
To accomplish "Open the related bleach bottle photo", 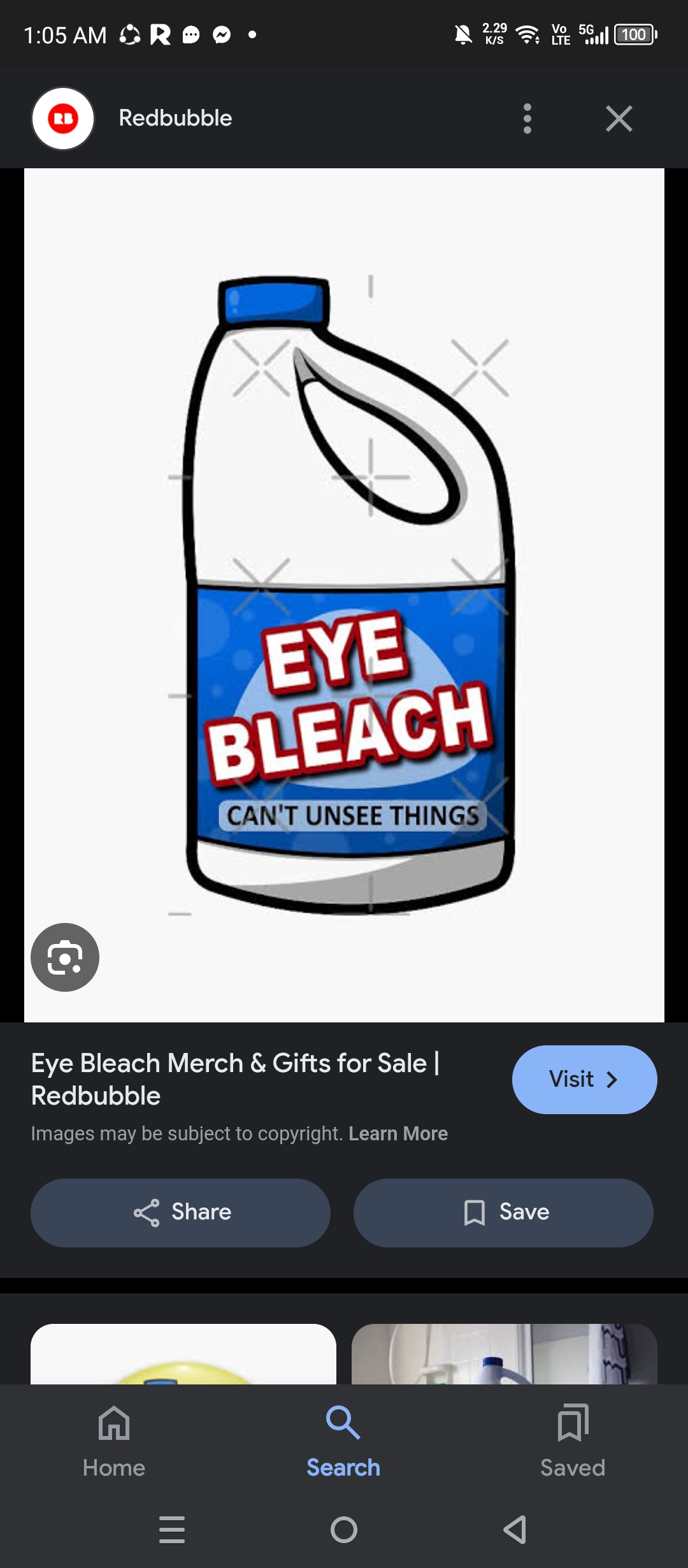I will click(x=504, y=1354).
